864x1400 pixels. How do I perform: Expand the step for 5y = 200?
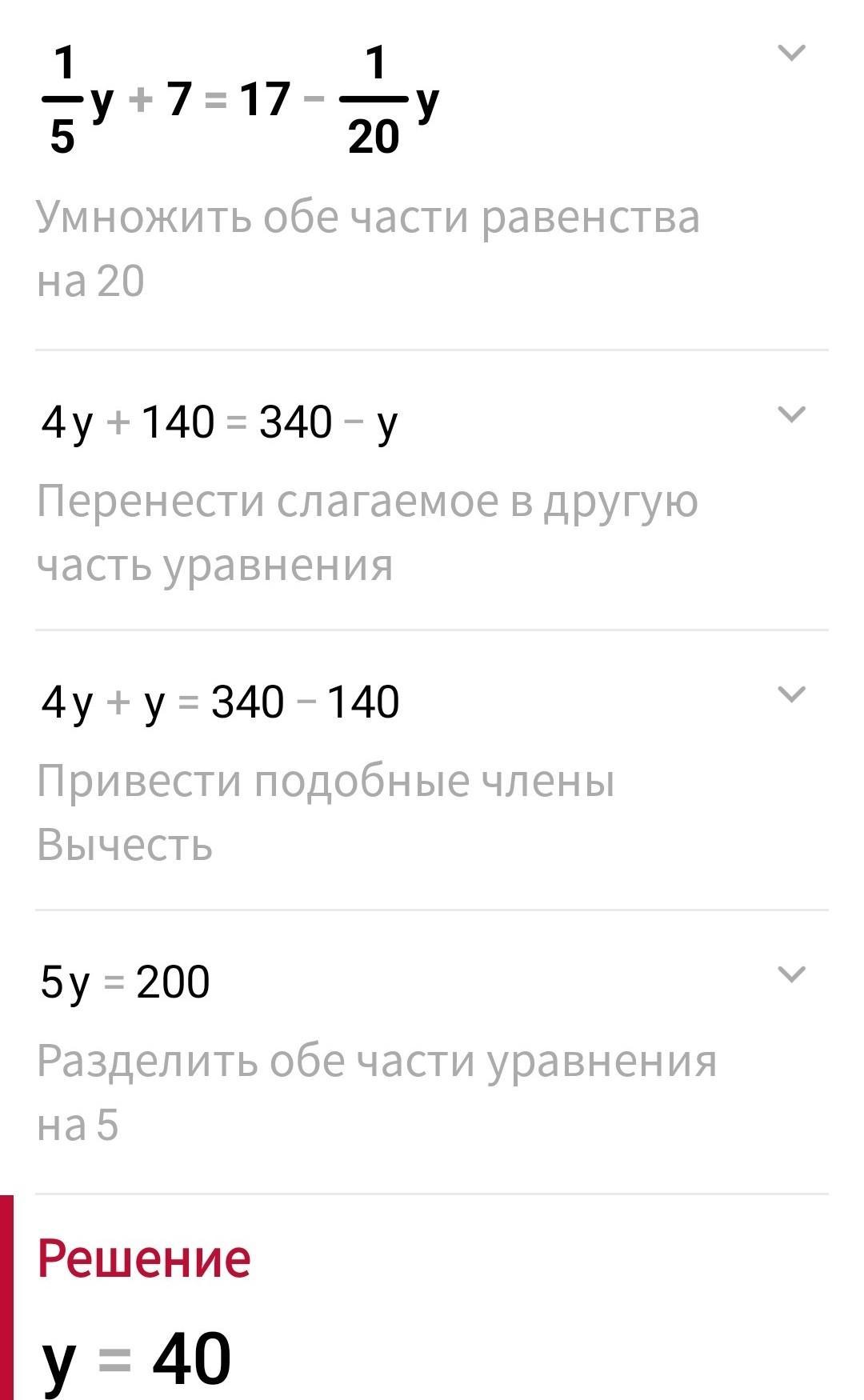coord(791,974)
